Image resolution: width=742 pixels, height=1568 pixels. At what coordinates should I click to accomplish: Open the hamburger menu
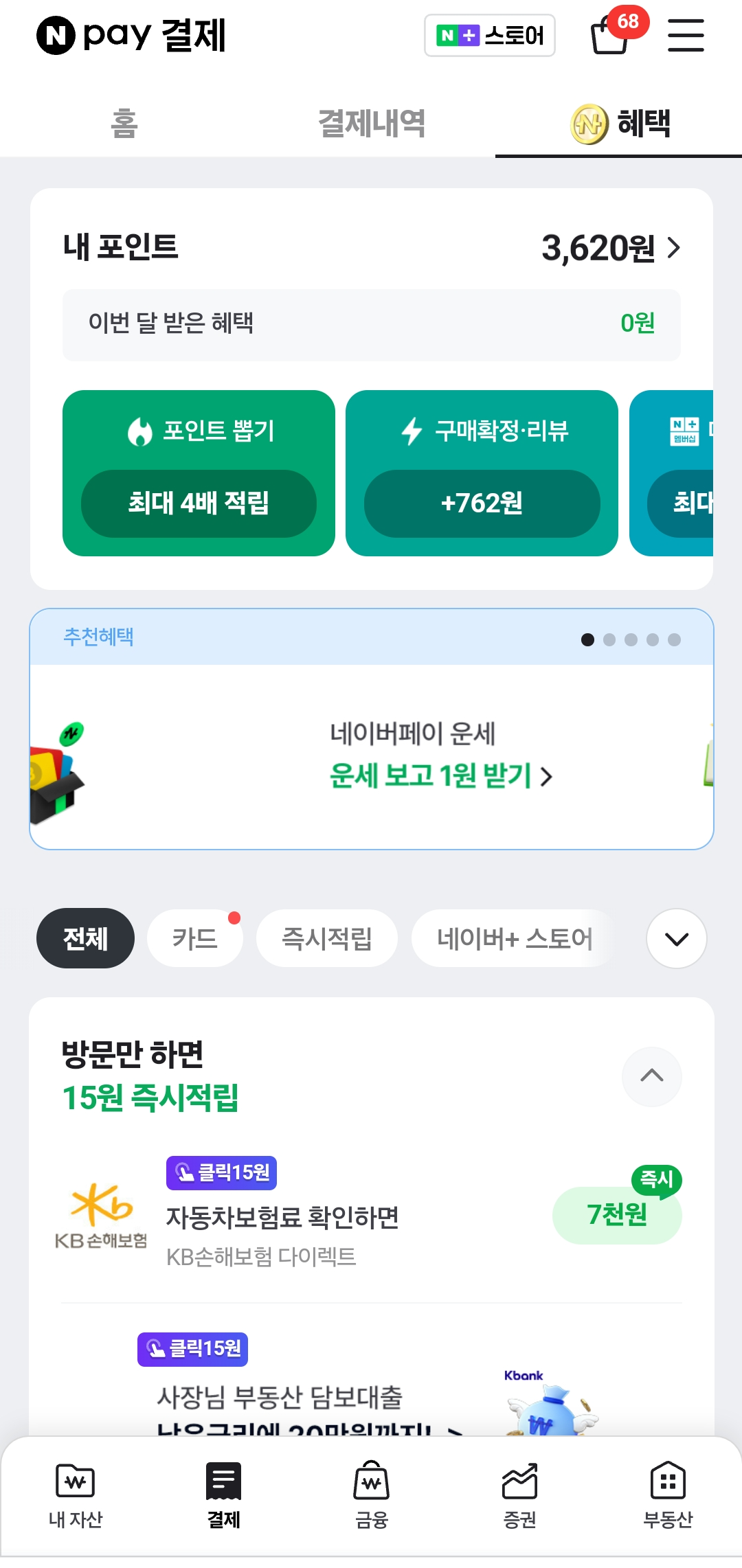point(685,36)
